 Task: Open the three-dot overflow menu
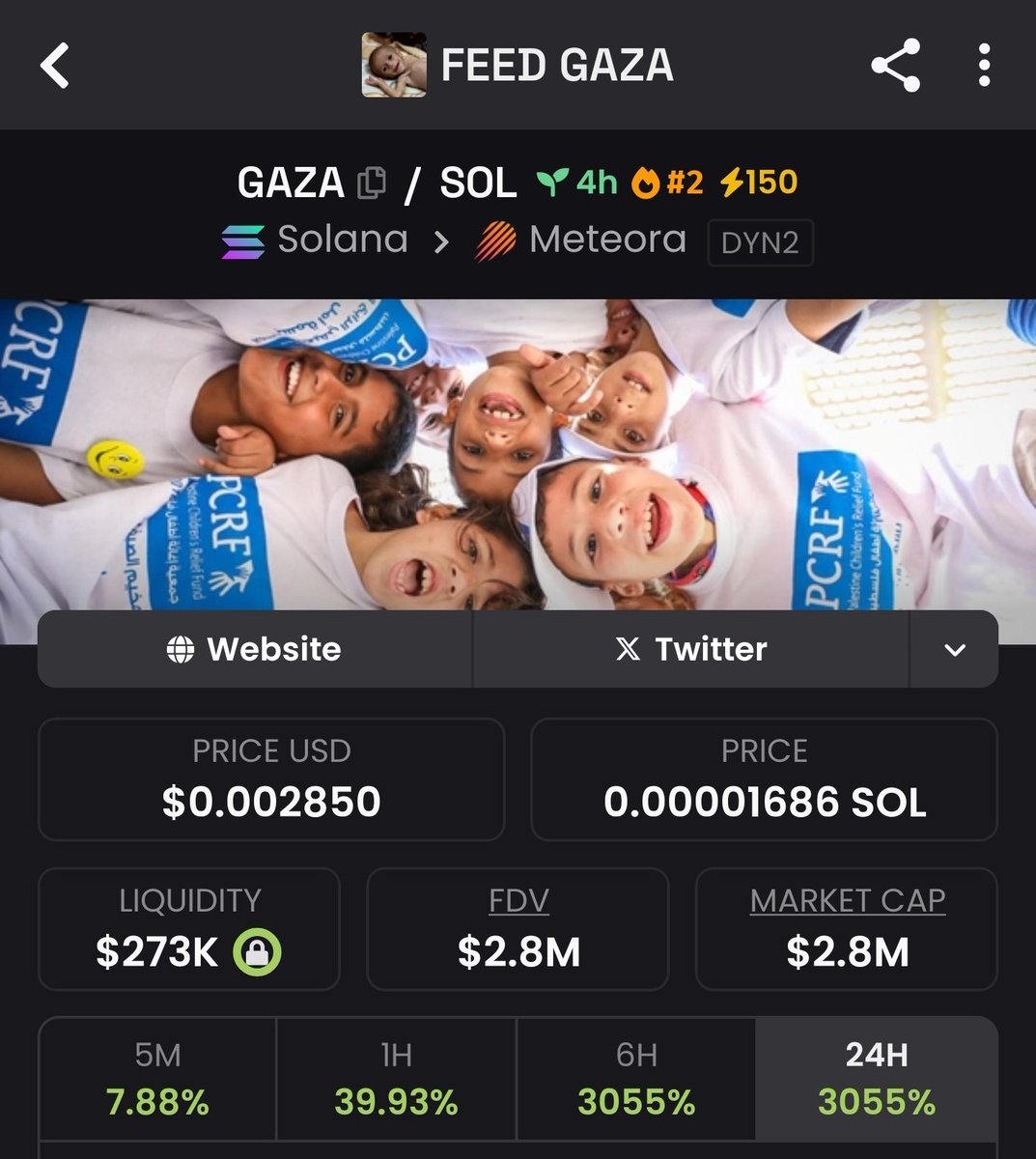tap(984, 67)
